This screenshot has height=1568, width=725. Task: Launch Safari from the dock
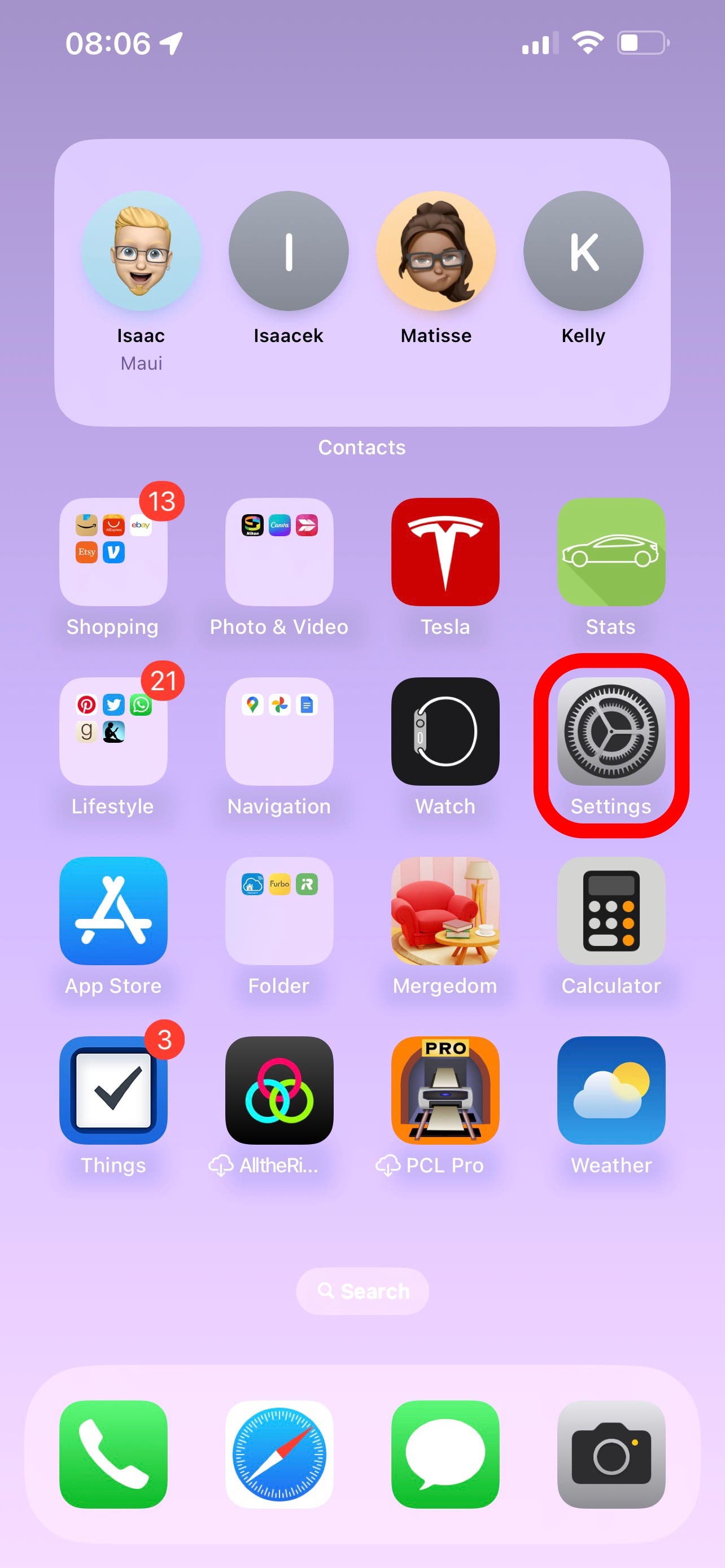point(279,1453)
